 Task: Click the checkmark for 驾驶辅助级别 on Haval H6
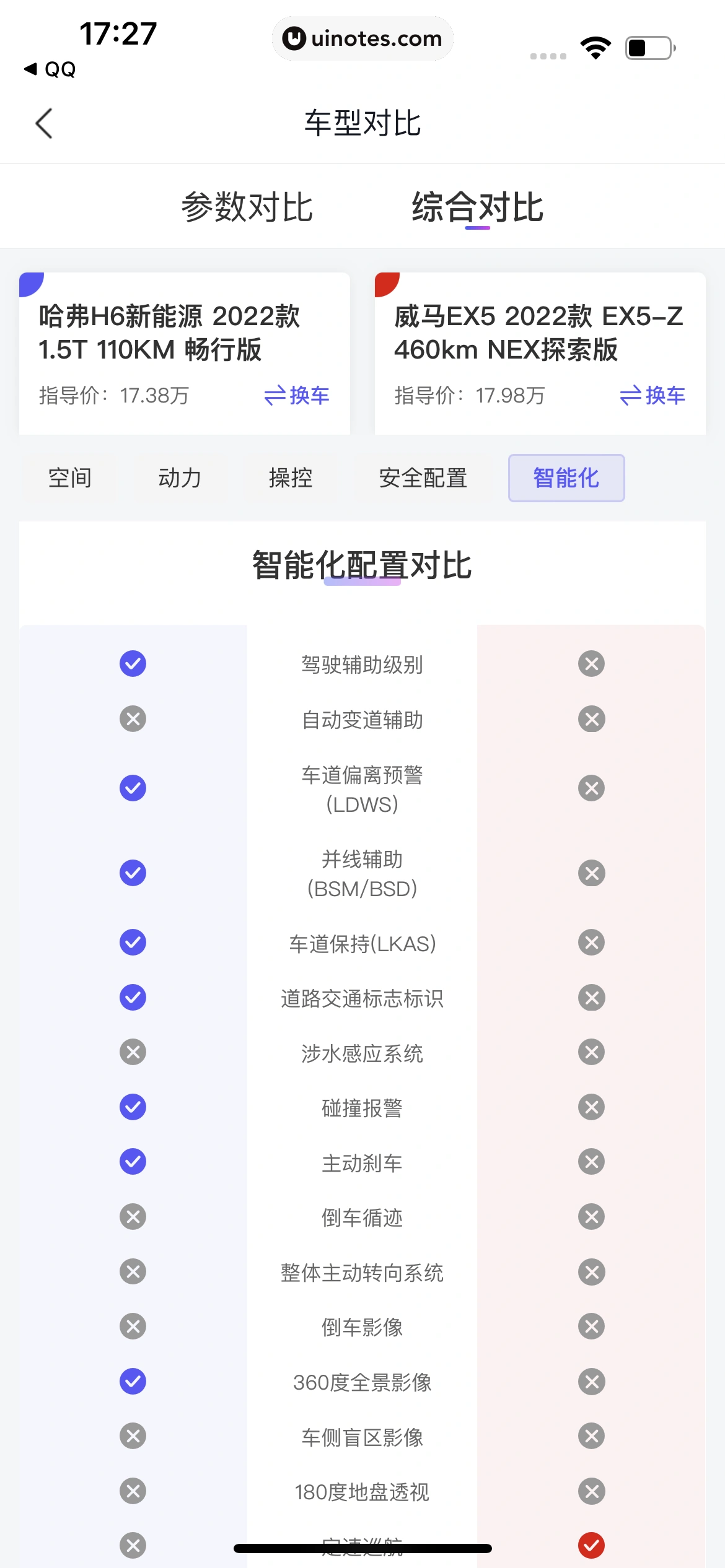[x=133, y=663]
